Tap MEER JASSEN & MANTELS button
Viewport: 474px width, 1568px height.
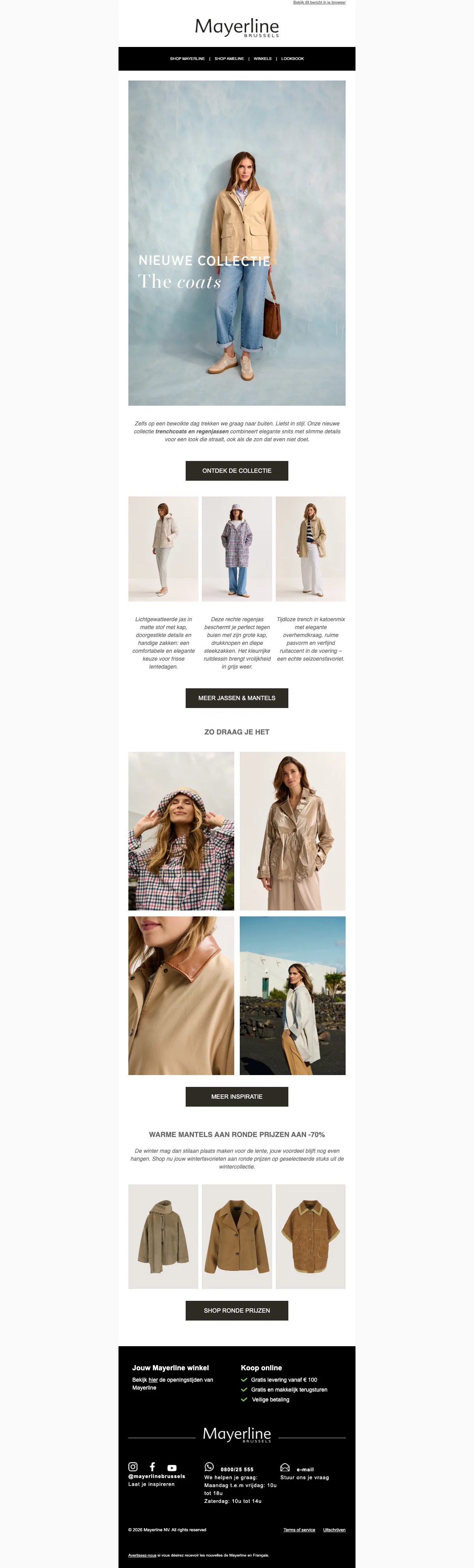[236, 698]
